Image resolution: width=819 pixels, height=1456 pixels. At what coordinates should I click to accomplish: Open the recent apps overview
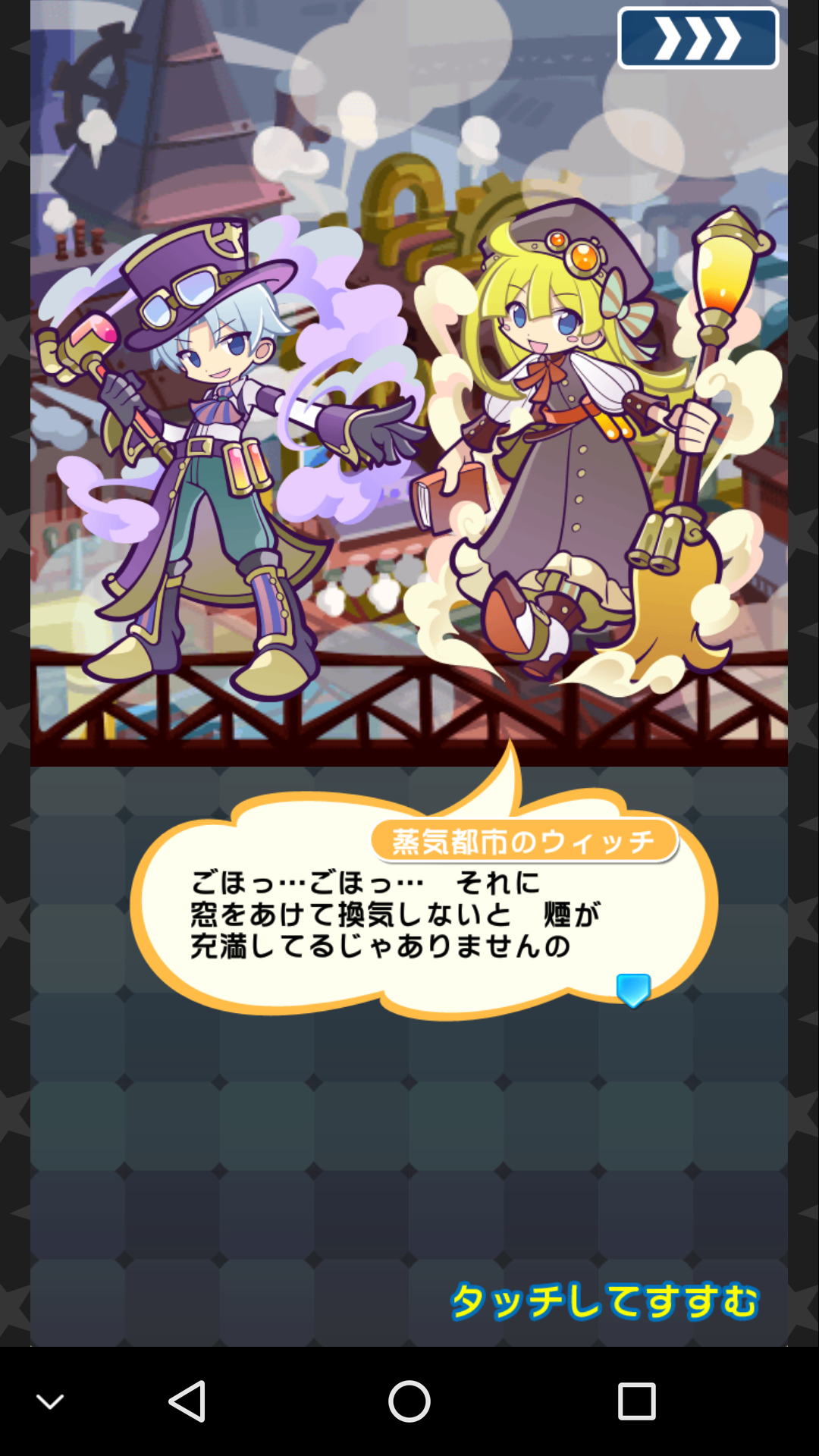coord(636,1401)
